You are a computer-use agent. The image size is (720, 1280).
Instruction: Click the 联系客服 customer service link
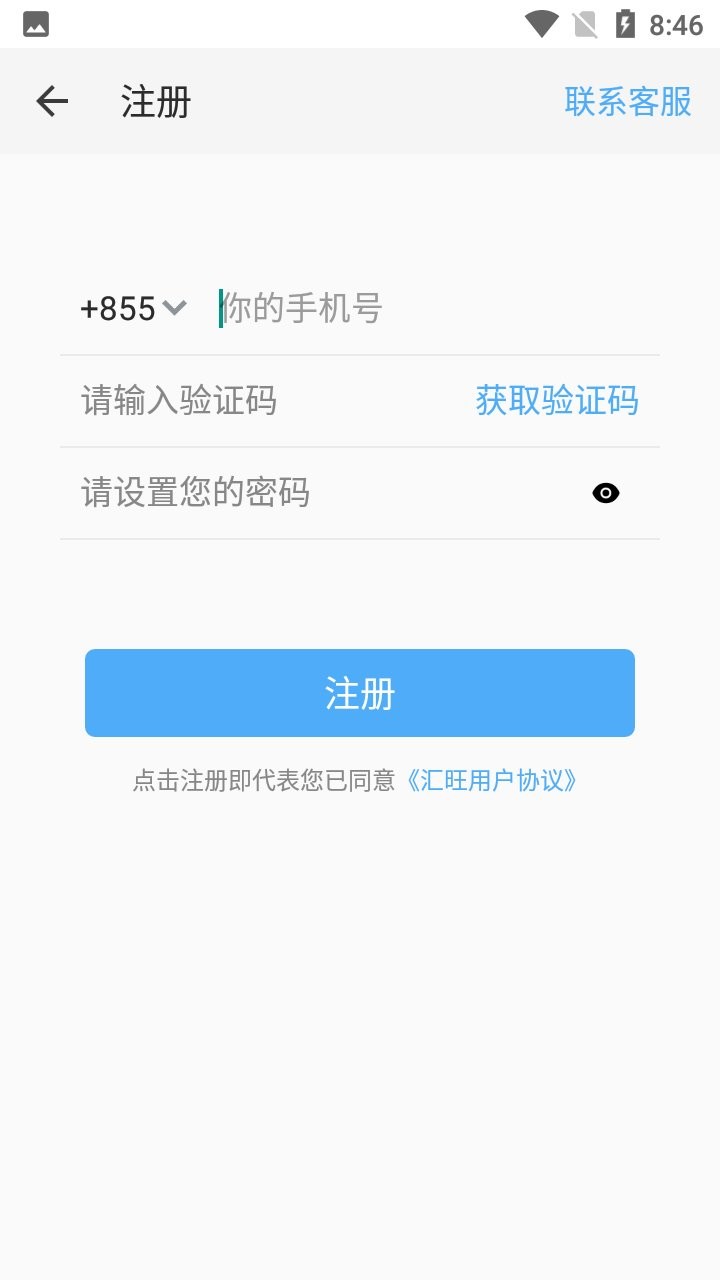(x=627, y=101)
